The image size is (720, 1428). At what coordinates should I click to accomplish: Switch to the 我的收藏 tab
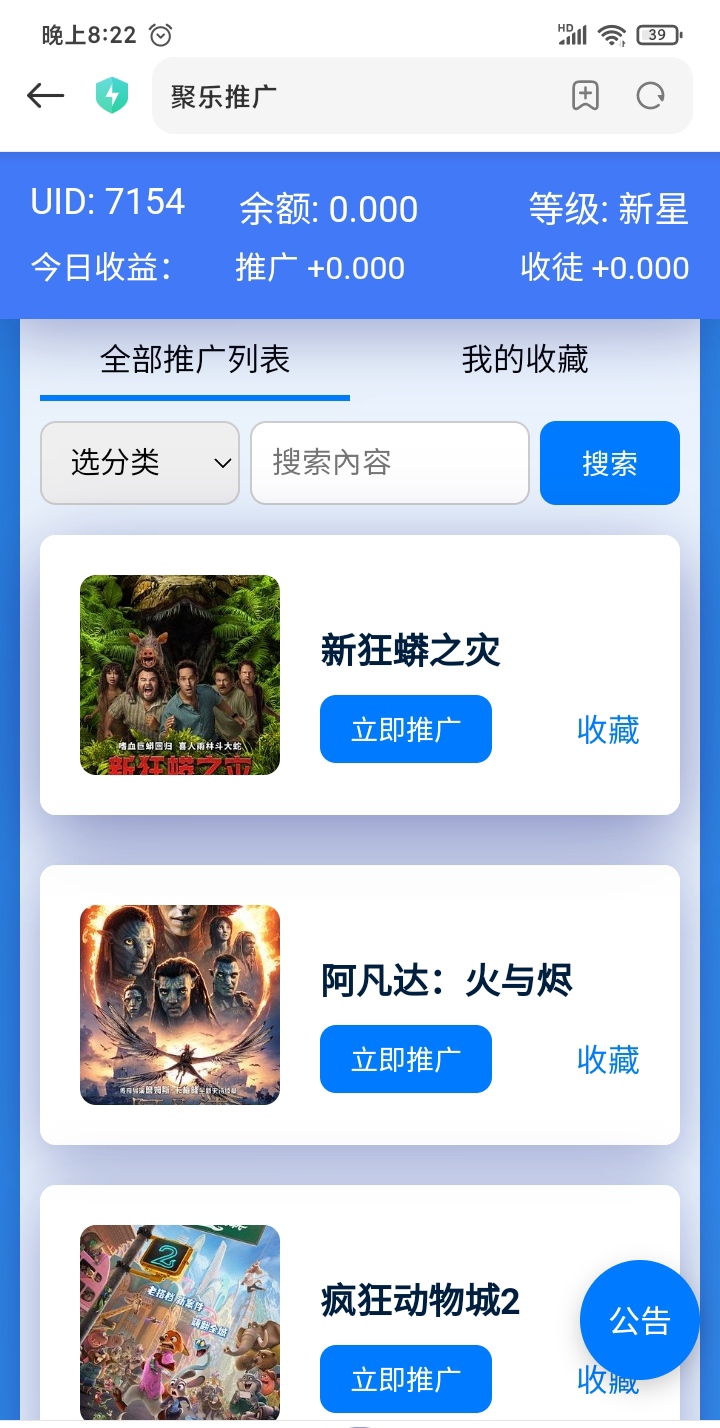[x=525, y=360]
